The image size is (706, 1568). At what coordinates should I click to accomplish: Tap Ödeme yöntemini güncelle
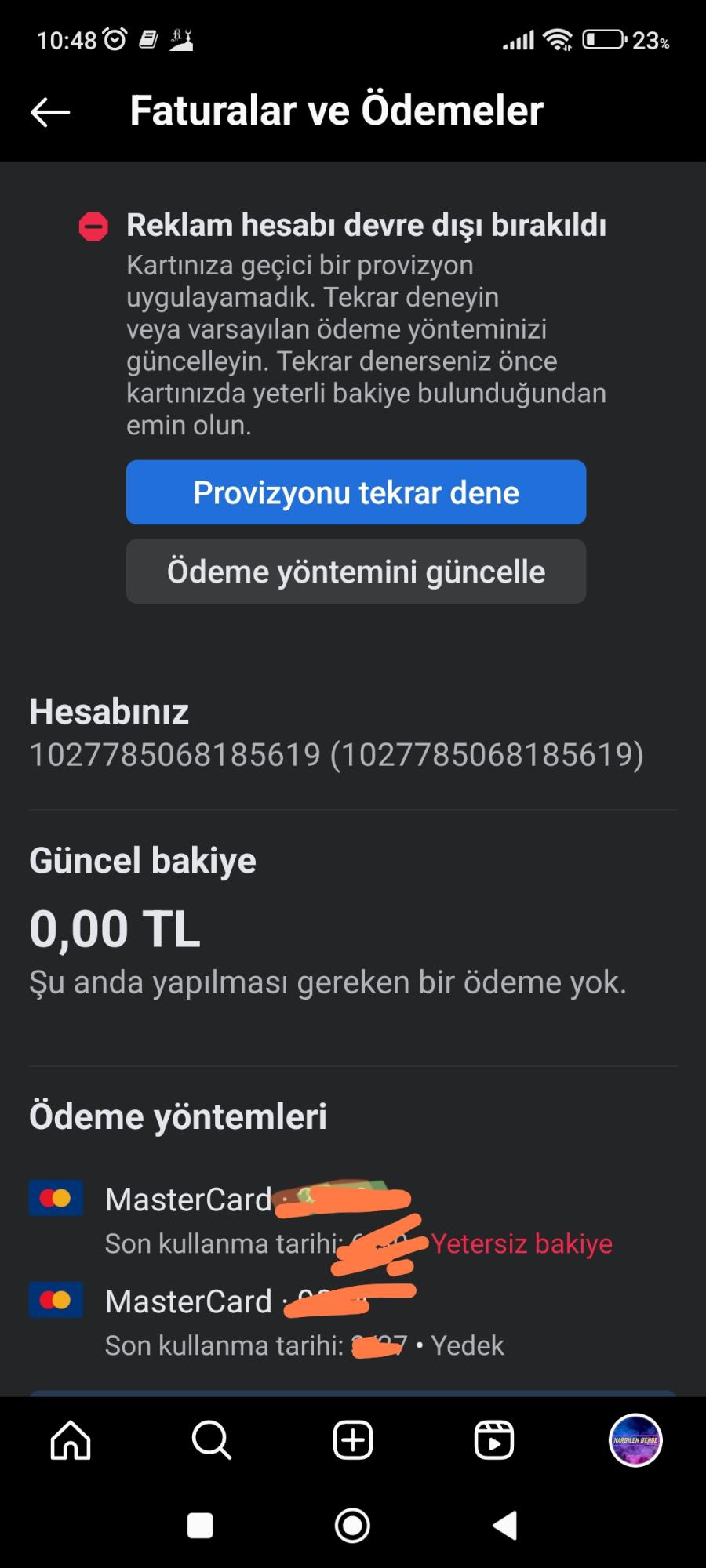click(355, 572)
